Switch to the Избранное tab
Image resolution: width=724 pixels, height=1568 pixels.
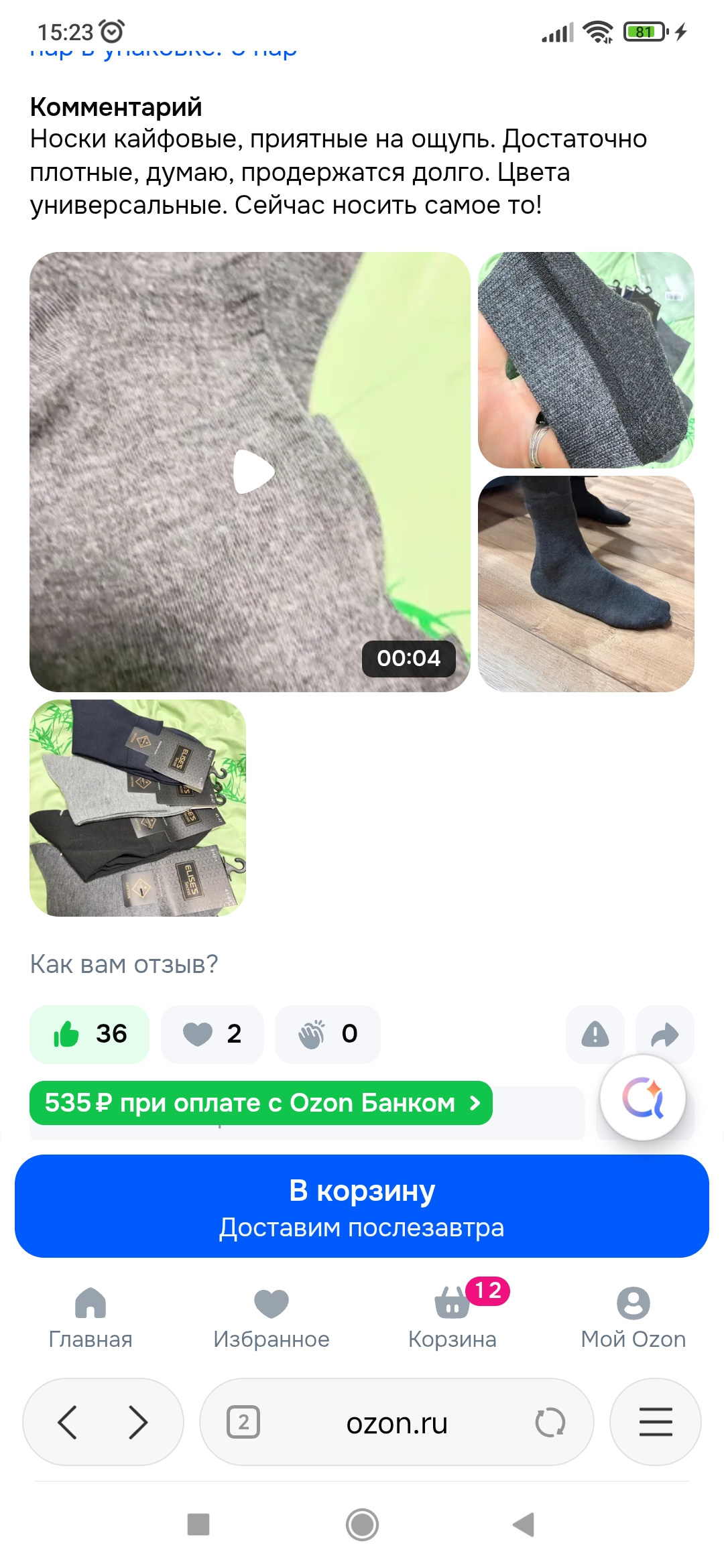click(271, 1317)
